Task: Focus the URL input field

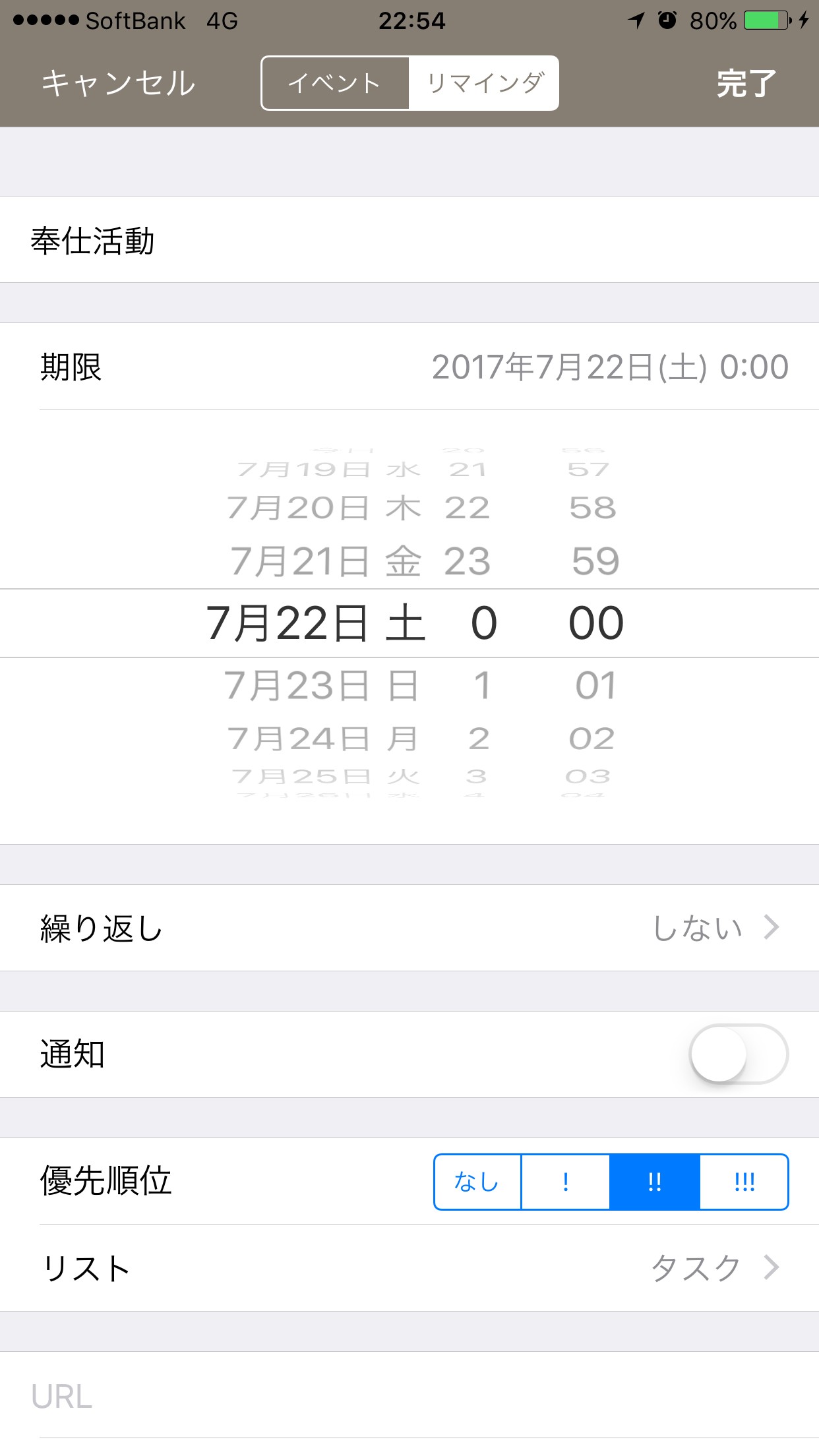Action: (409, 1396)
